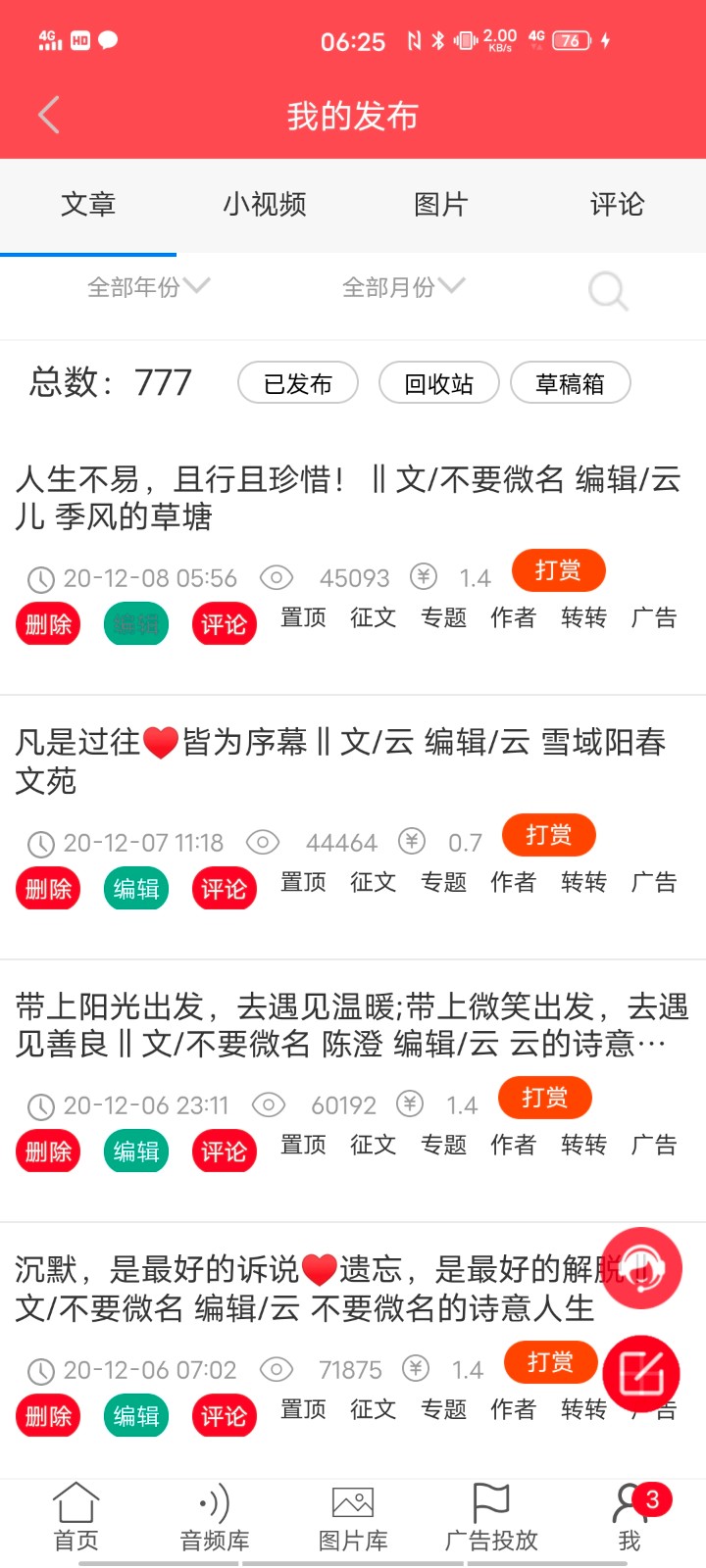Viewport: 706px width, 1568px height.
Task: Select the 已发布 filter chip
Action: coord(298,383)
